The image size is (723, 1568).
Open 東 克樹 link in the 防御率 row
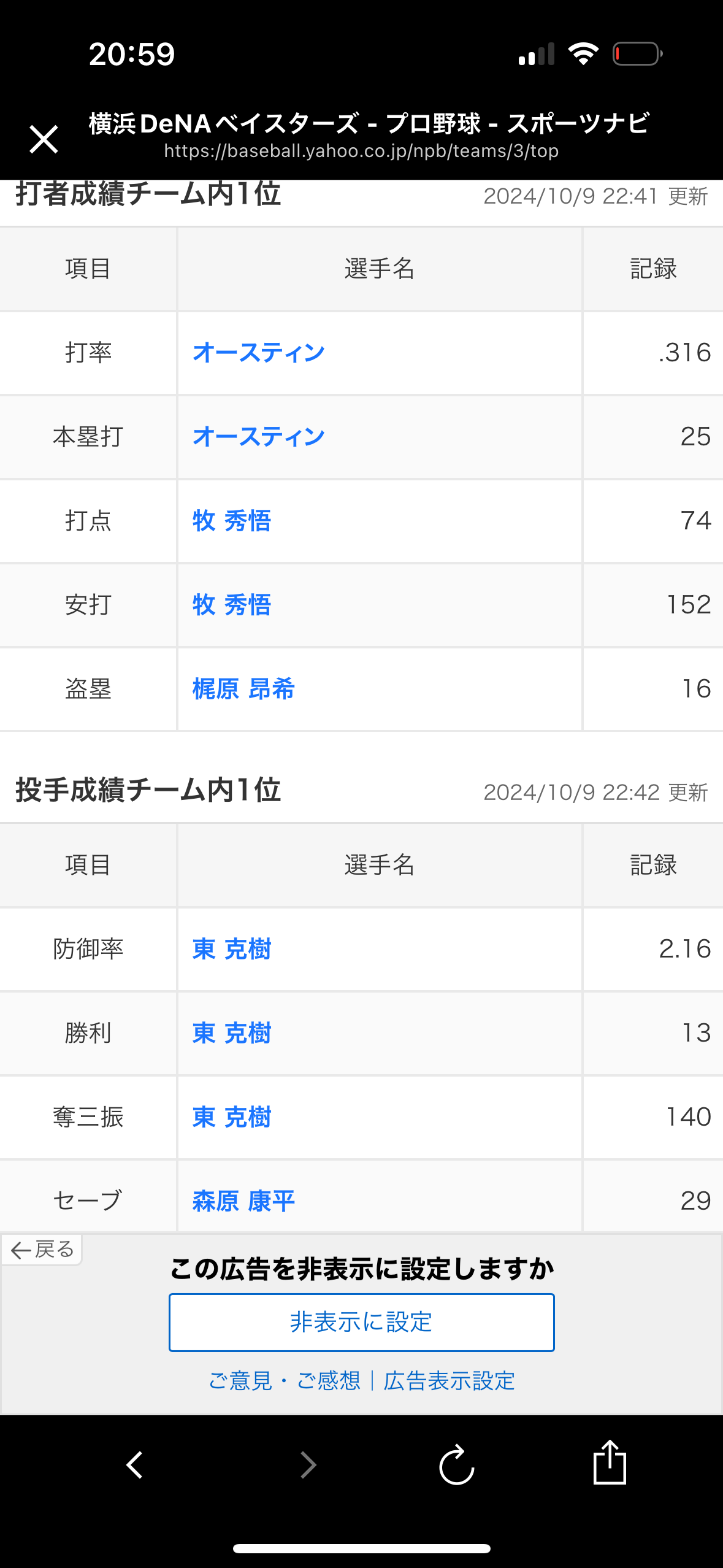231,949
